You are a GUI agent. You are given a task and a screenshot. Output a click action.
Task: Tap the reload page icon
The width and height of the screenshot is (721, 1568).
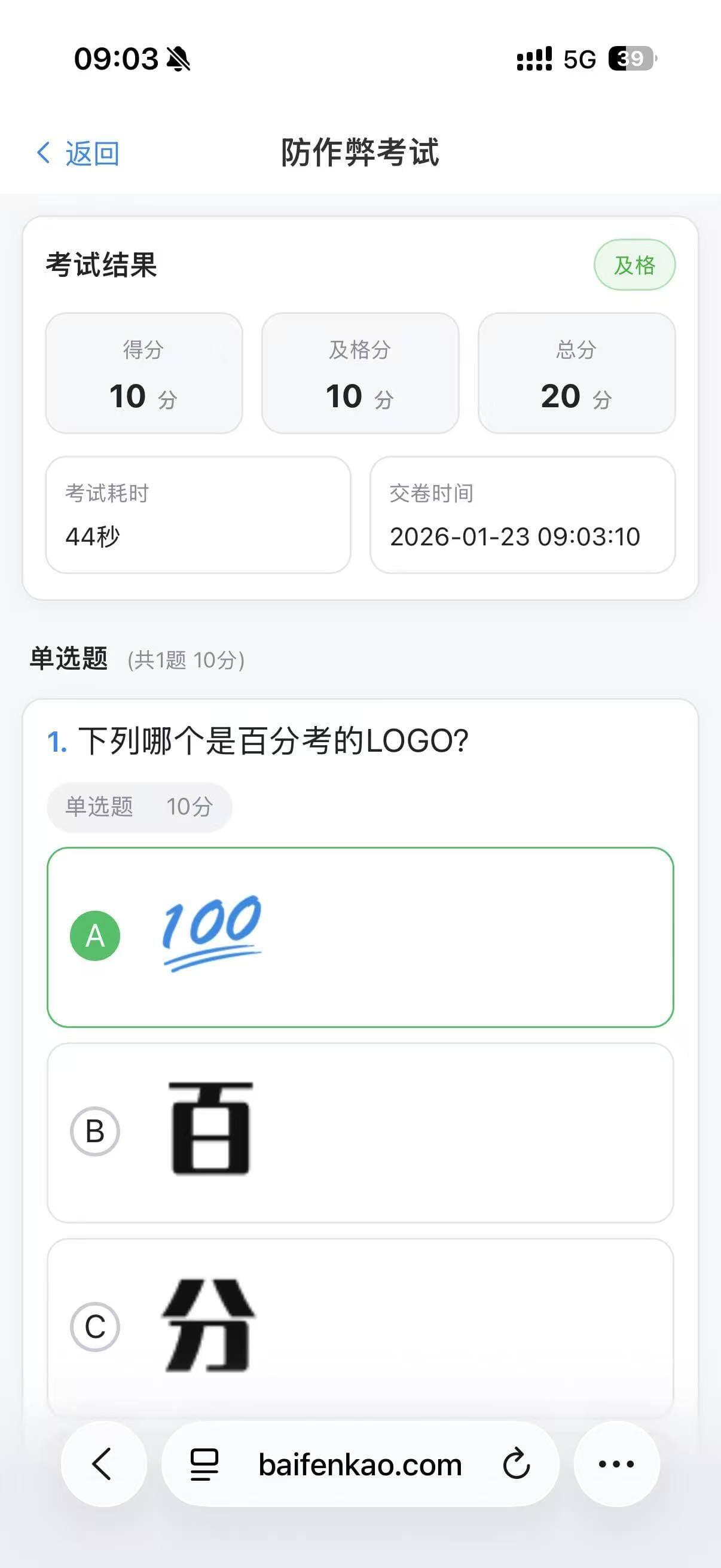pos(515,1465)
